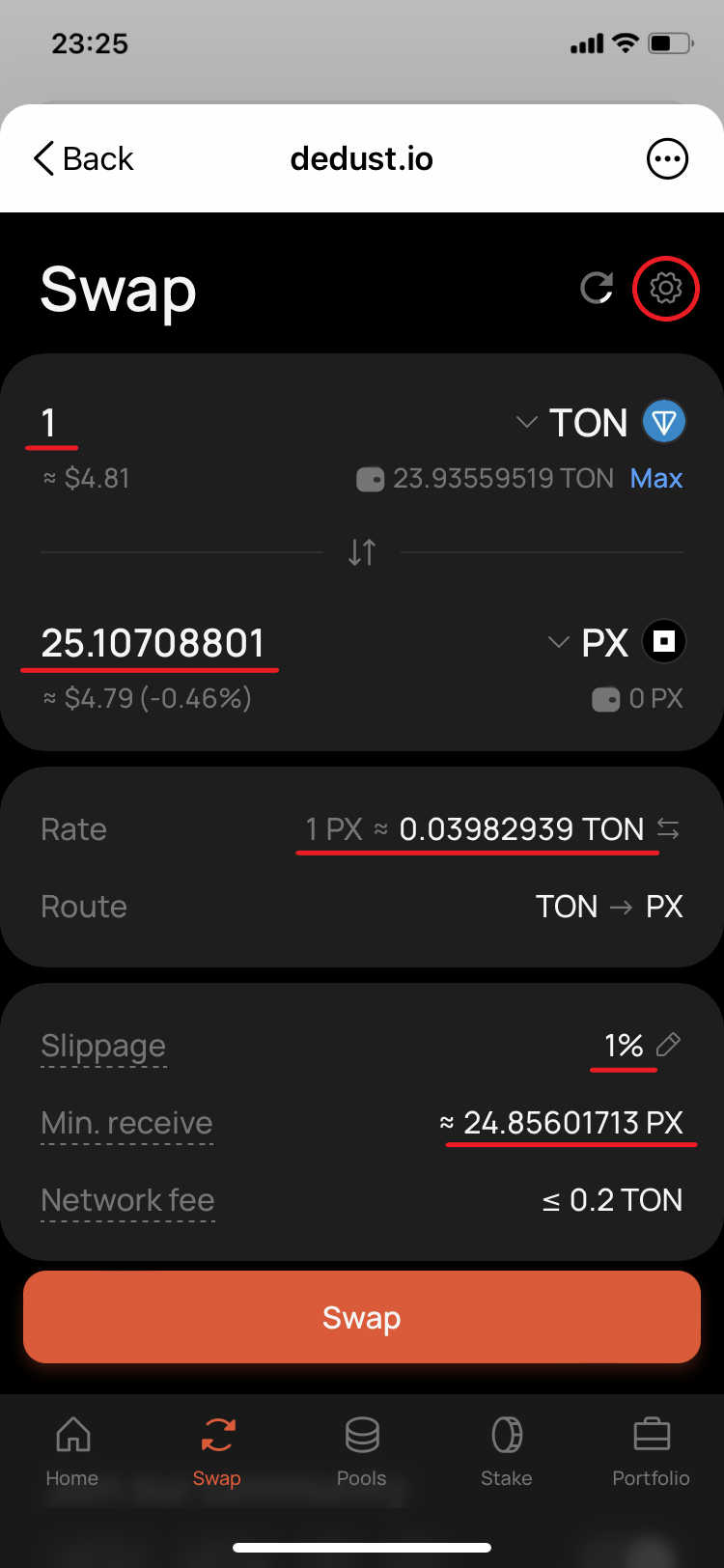Go back using the Back button
The height and width of the screenshot is (1568, 724).
83,158
